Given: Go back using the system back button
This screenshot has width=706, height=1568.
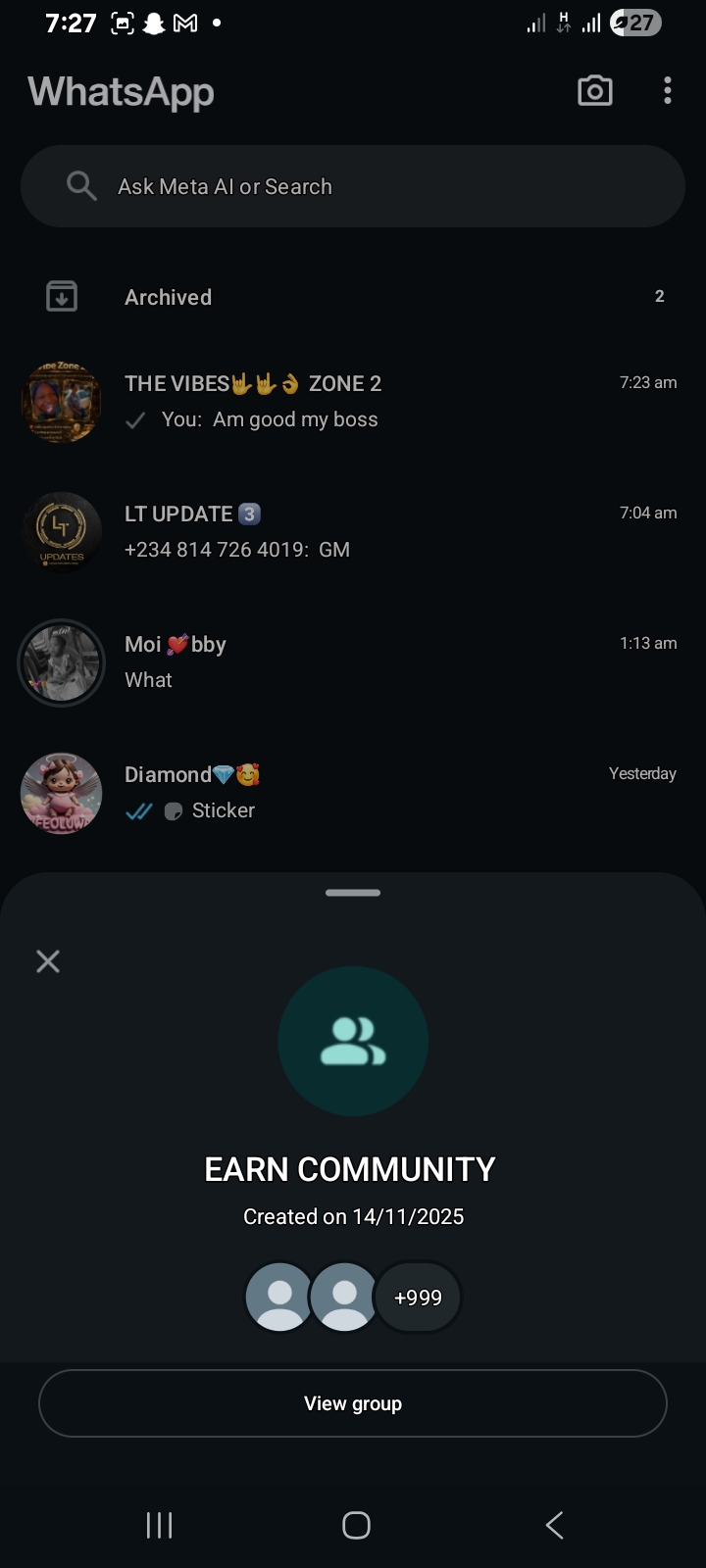Looking at the screenshot, I should click(x=554, y=1525).
